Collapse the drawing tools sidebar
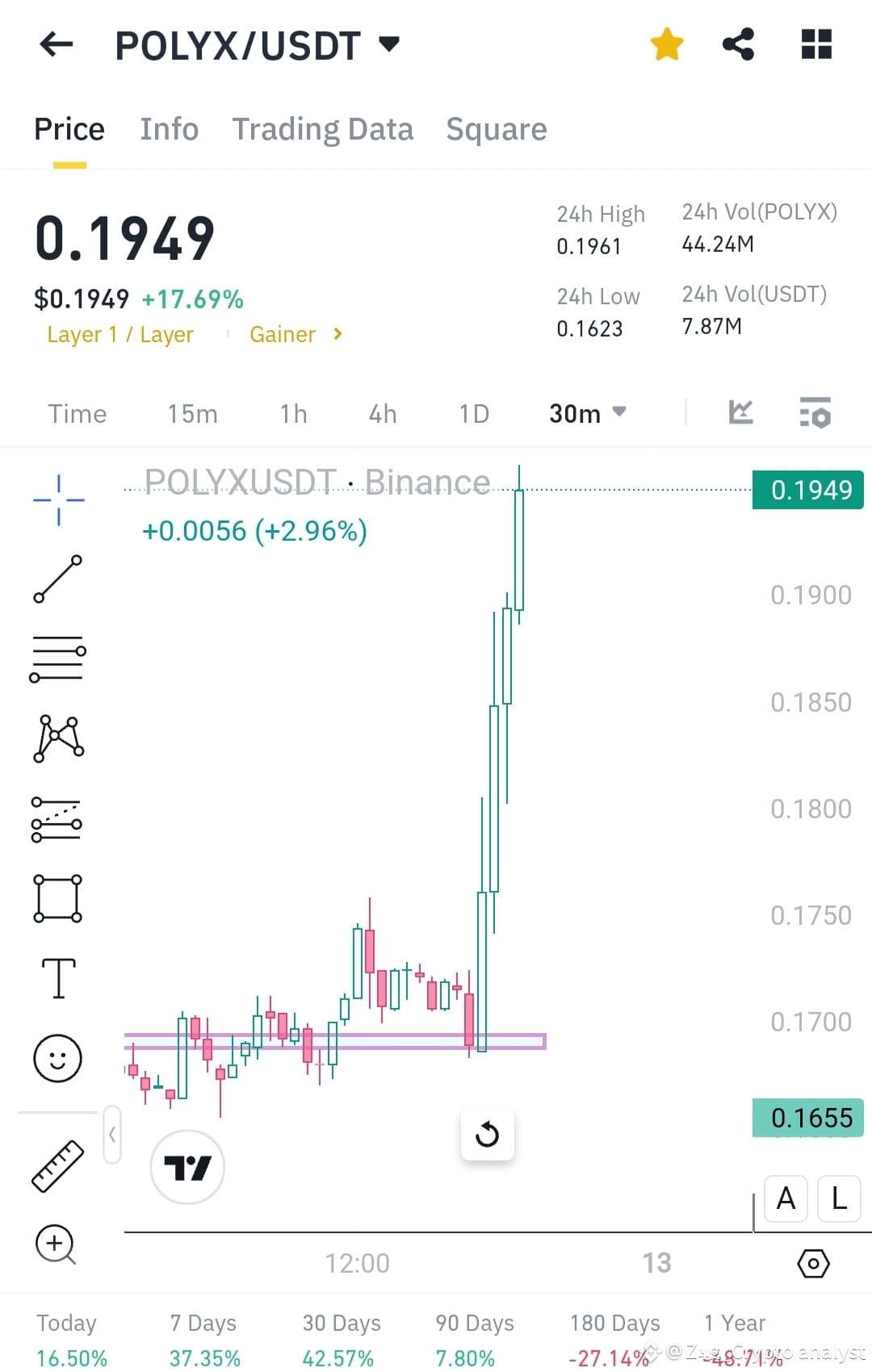 click(112, 1135)
